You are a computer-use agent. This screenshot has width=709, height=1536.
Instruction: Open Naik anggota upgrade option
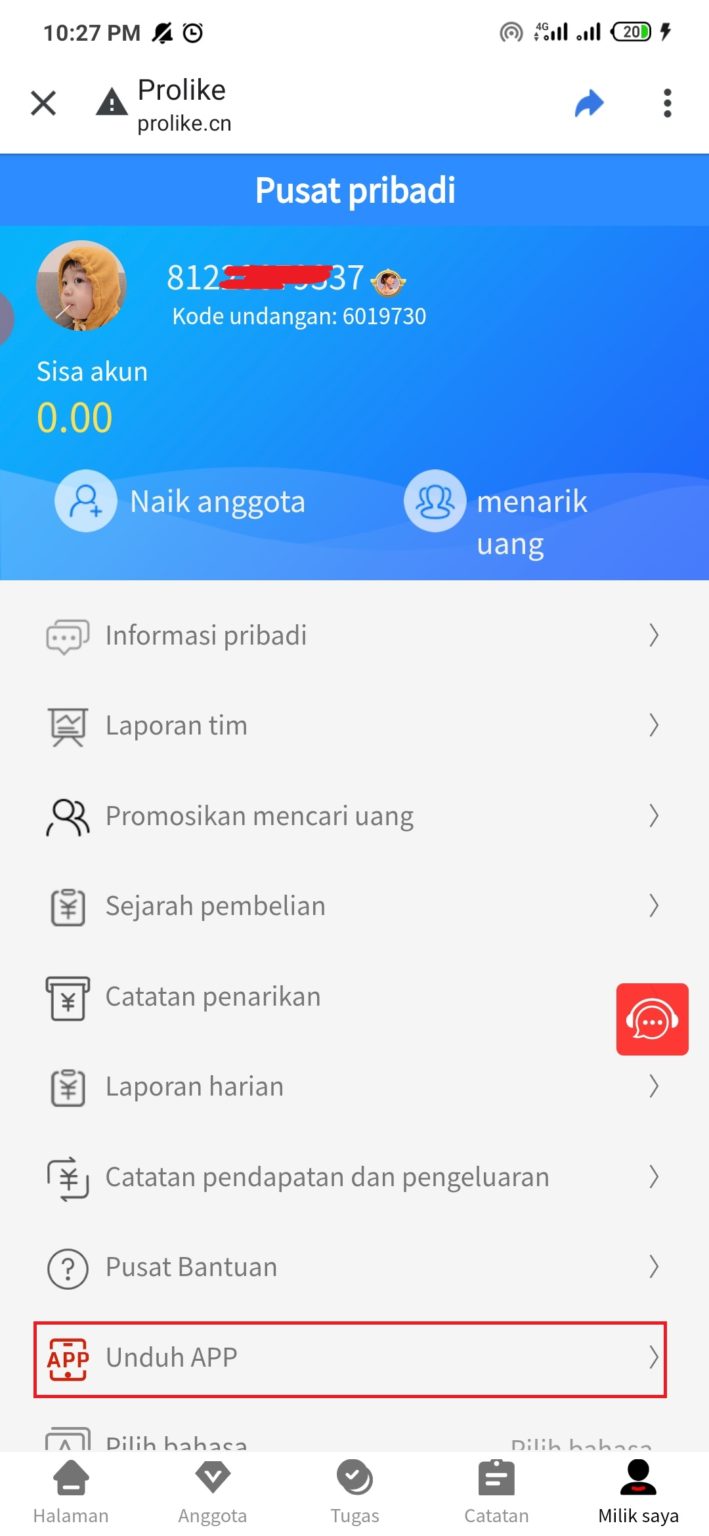pos(180,501)
